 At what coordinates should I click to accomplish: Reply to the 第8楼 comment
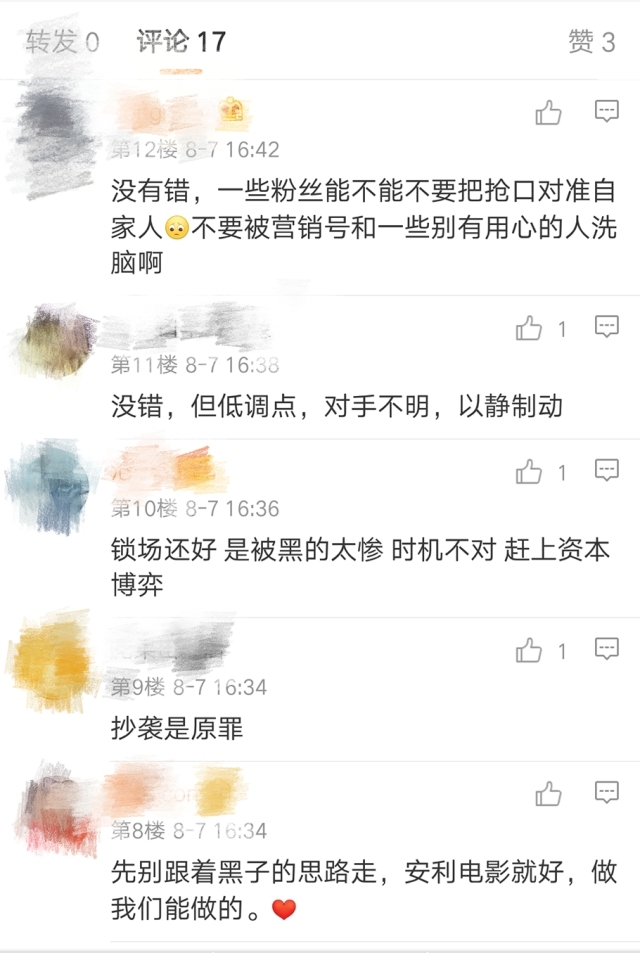pyautogui.click(x=607, y=793)
